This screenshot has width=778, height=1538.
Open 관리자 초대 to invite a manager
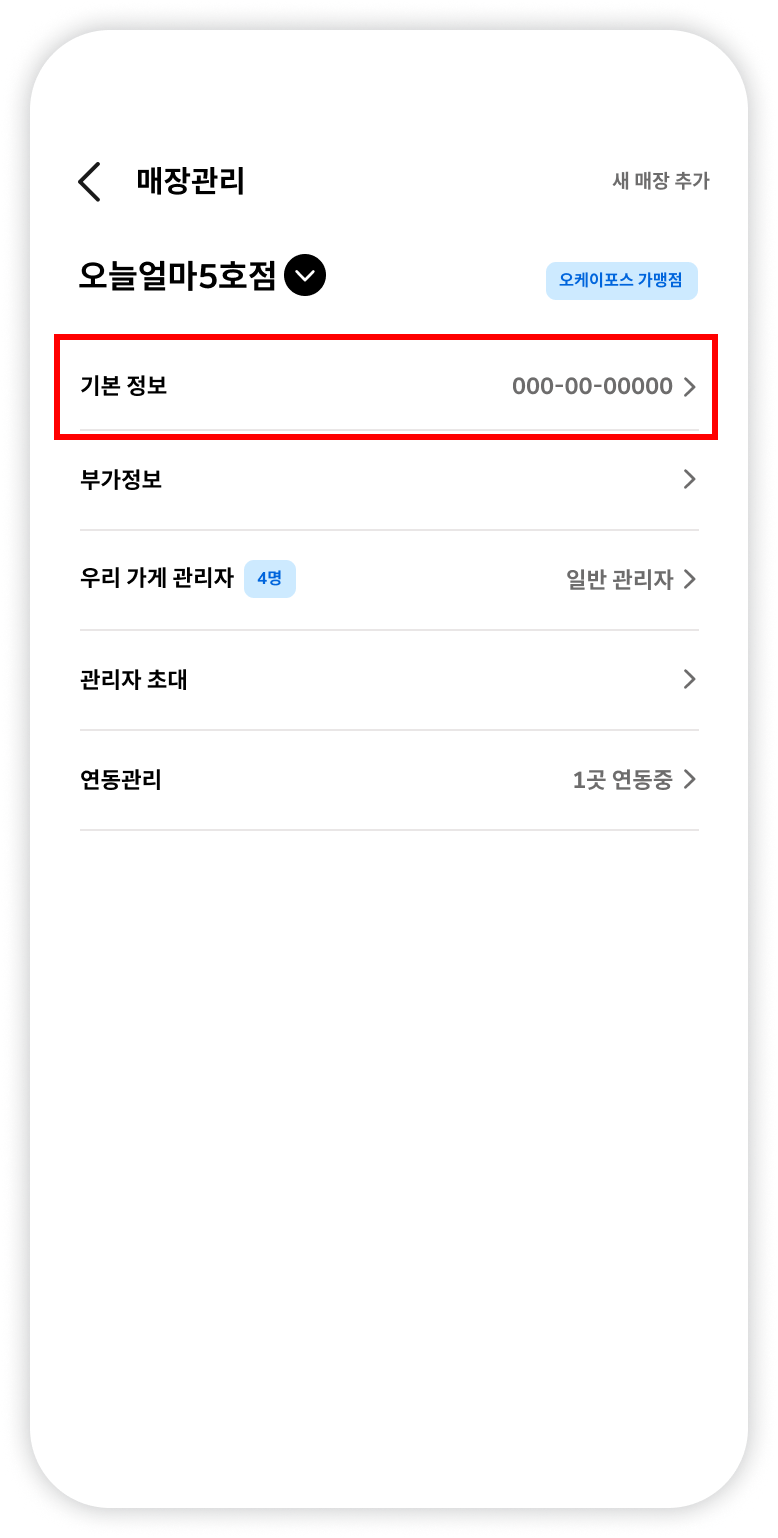[x=388, y=680]
